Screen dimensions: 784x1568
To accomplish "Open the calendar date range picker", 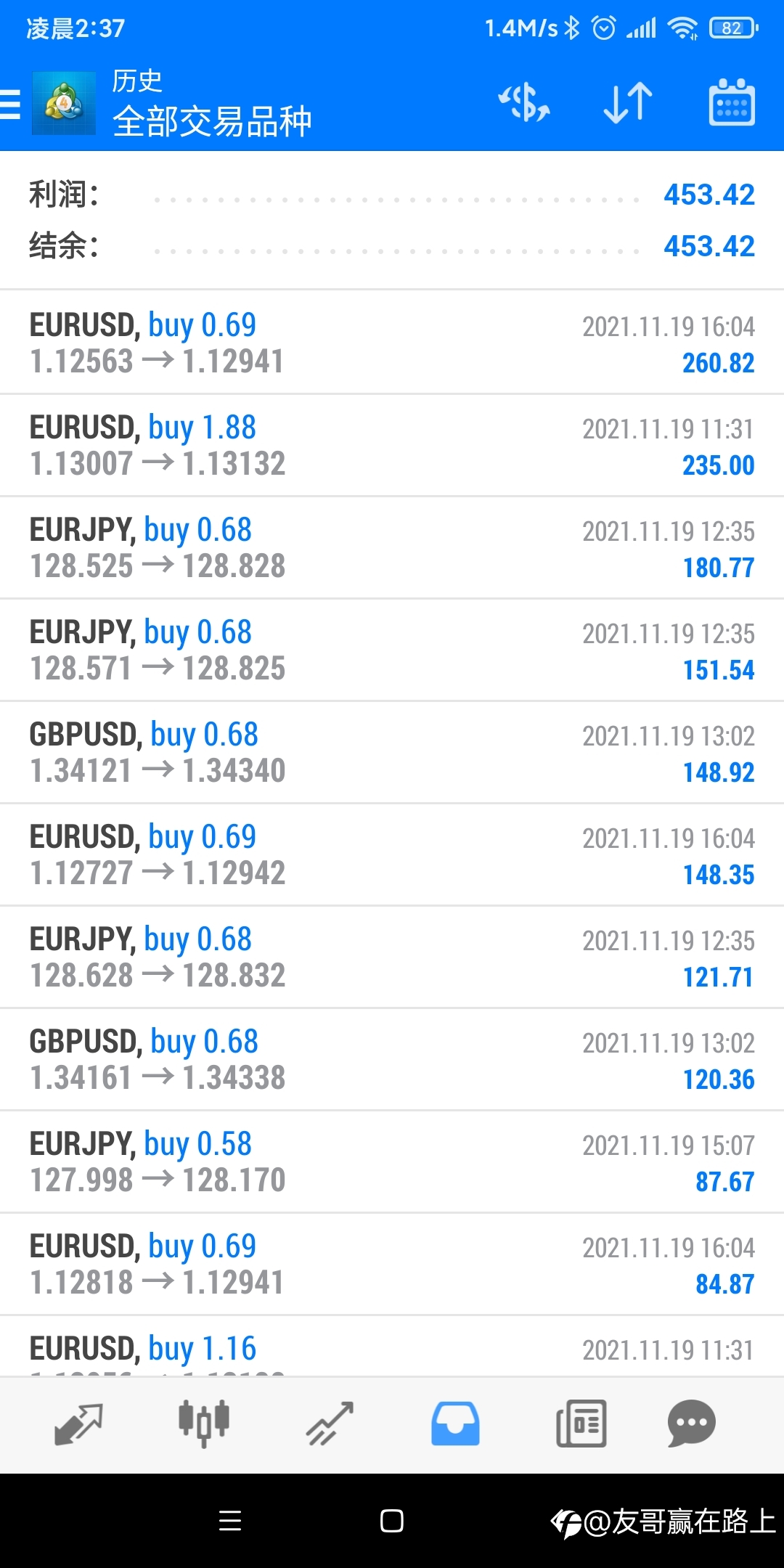I will tap(732, 102).
